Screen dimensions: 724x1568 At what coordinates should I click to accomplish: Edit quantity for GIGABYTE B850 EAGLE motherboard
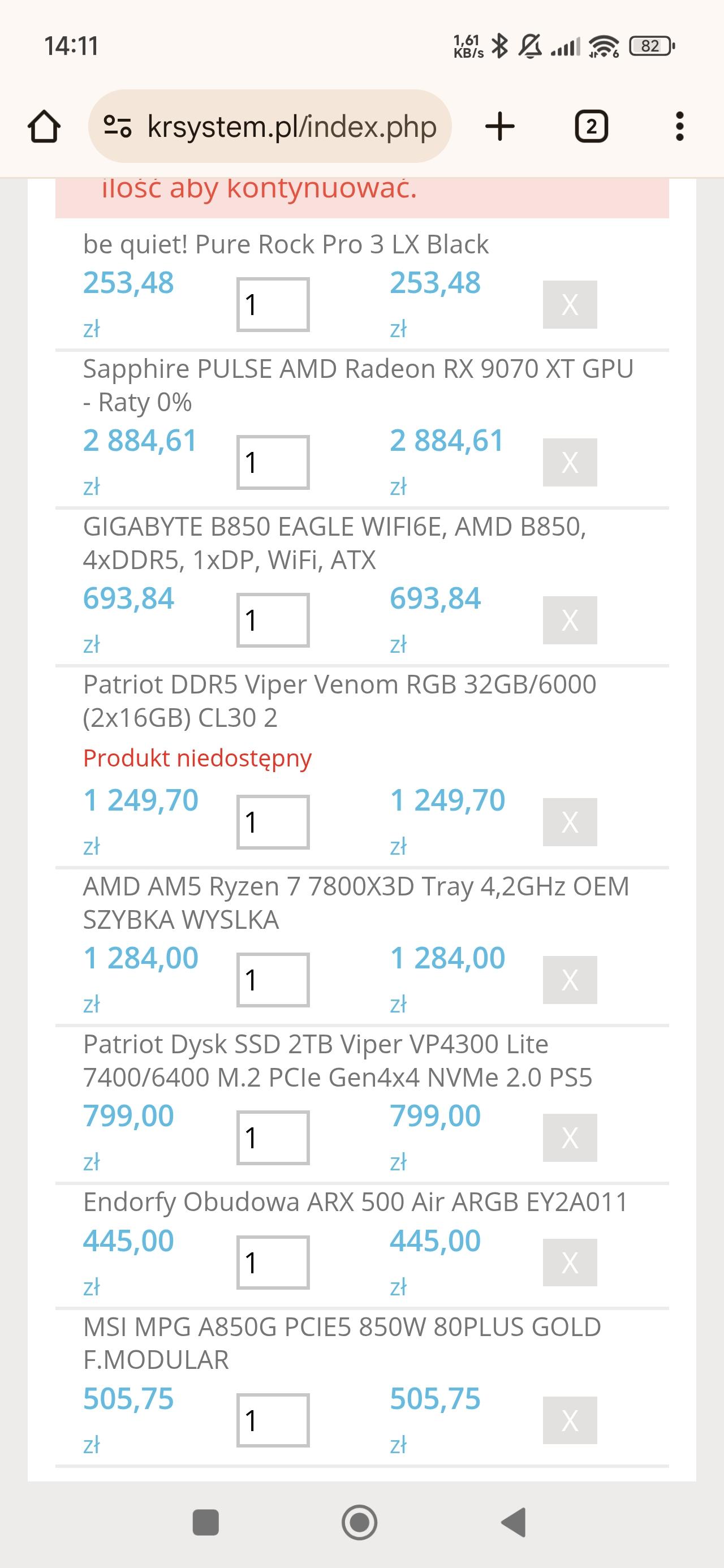tap(273, 621)
